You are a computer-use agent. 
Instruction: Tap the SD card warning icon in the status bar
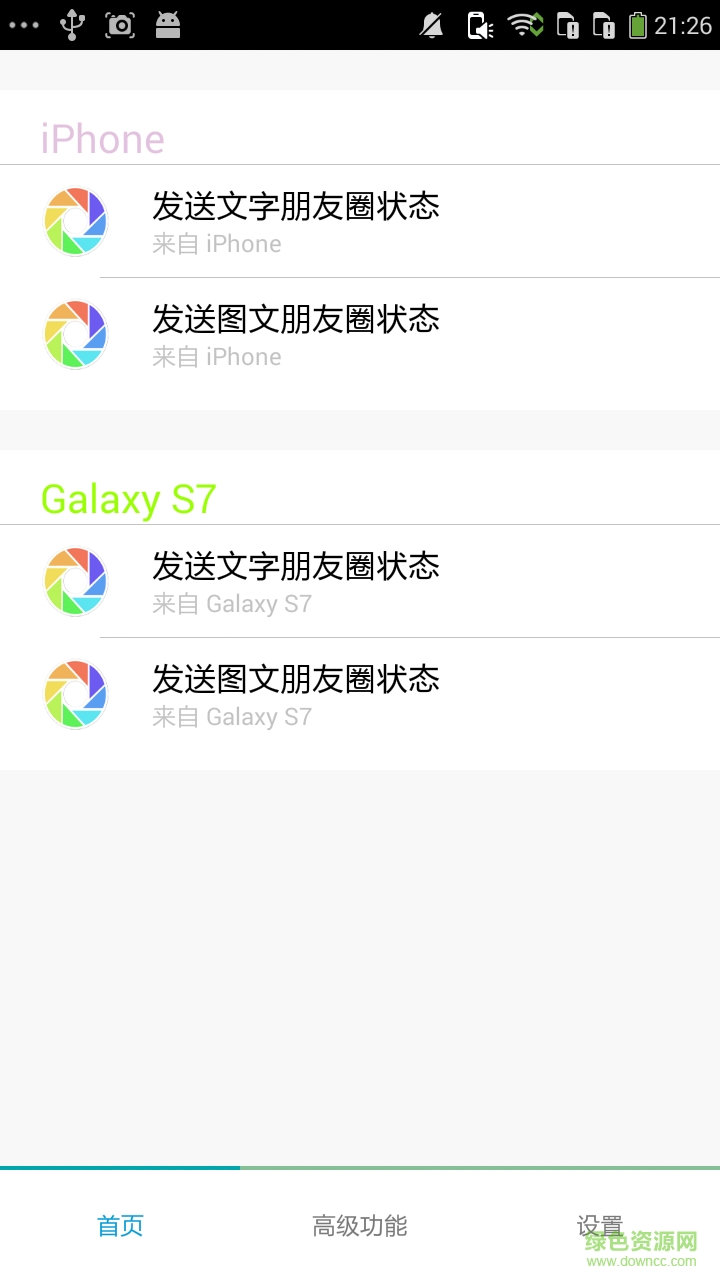pos(567,24)
